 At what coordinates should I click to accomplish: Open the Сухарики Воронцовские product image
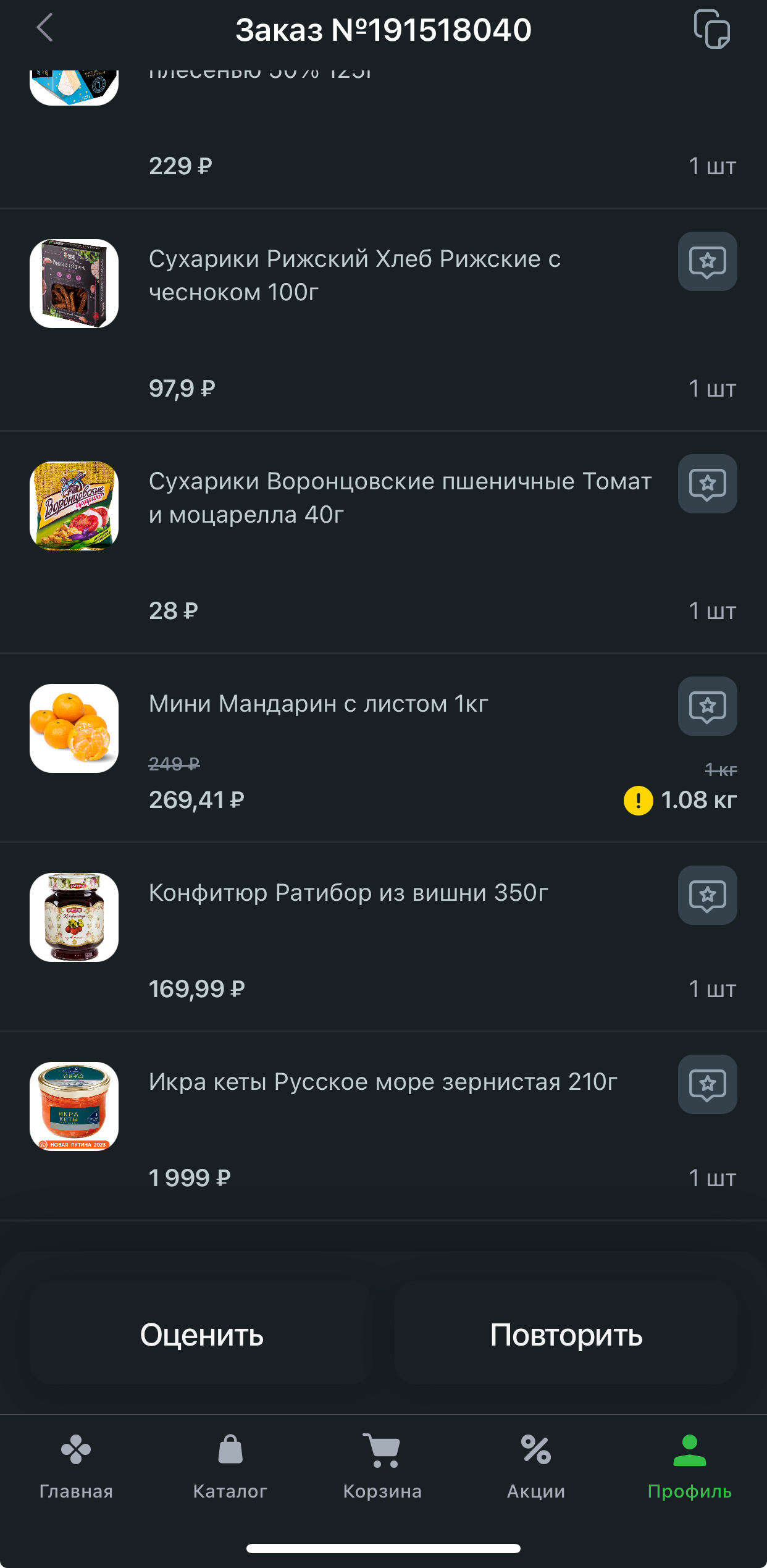tap(74, 506)
